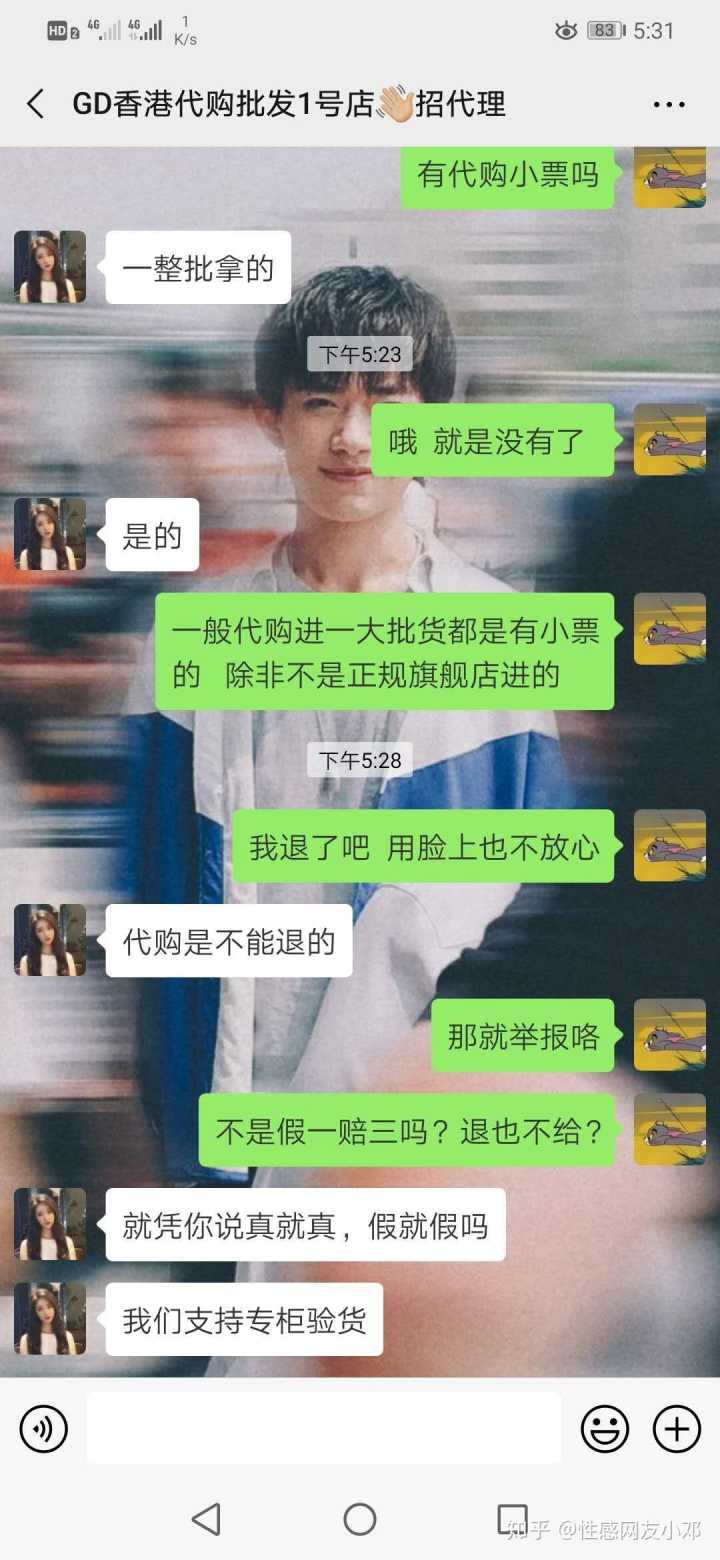Go to the home screen
This screenshot has width=720, height=1560.
360,1519
